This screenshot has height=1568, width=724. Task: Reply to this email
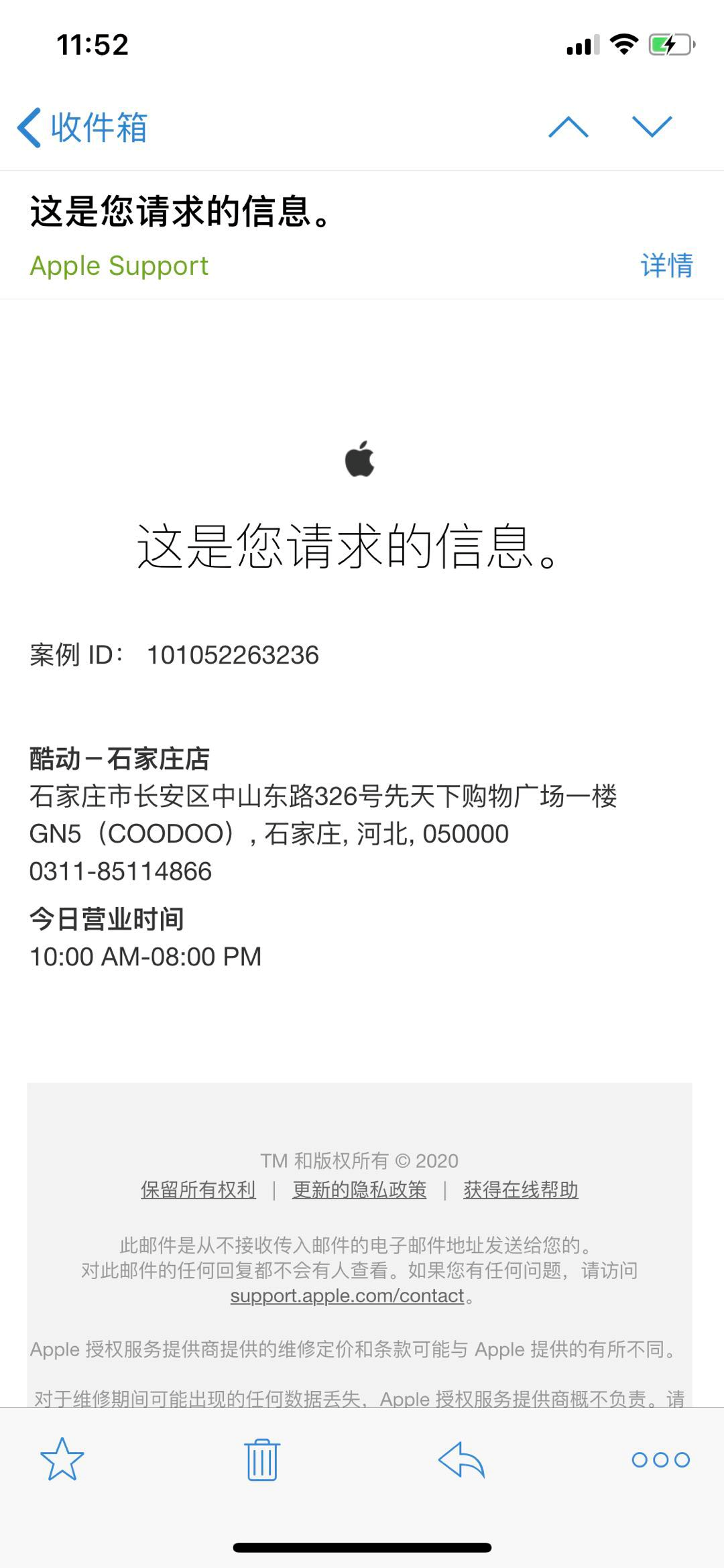pyautogui.click(x=461, y=1459)
